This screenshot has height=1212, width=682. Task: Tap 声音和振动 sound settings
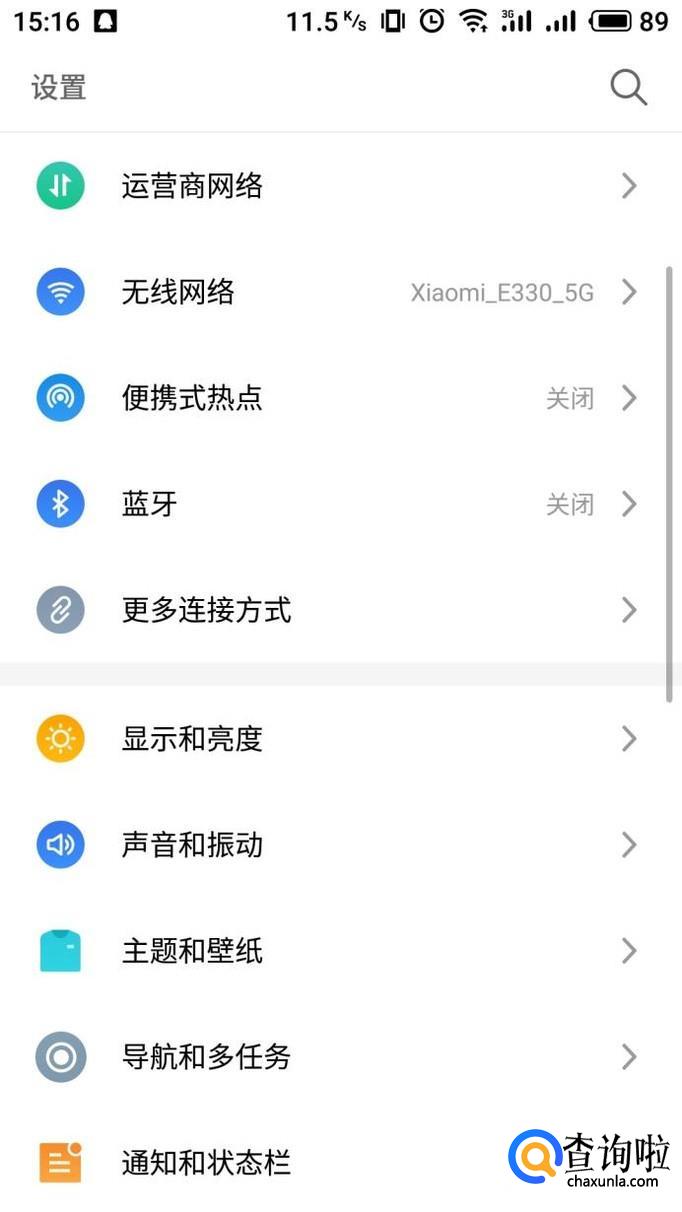click(x=192, y=845)
